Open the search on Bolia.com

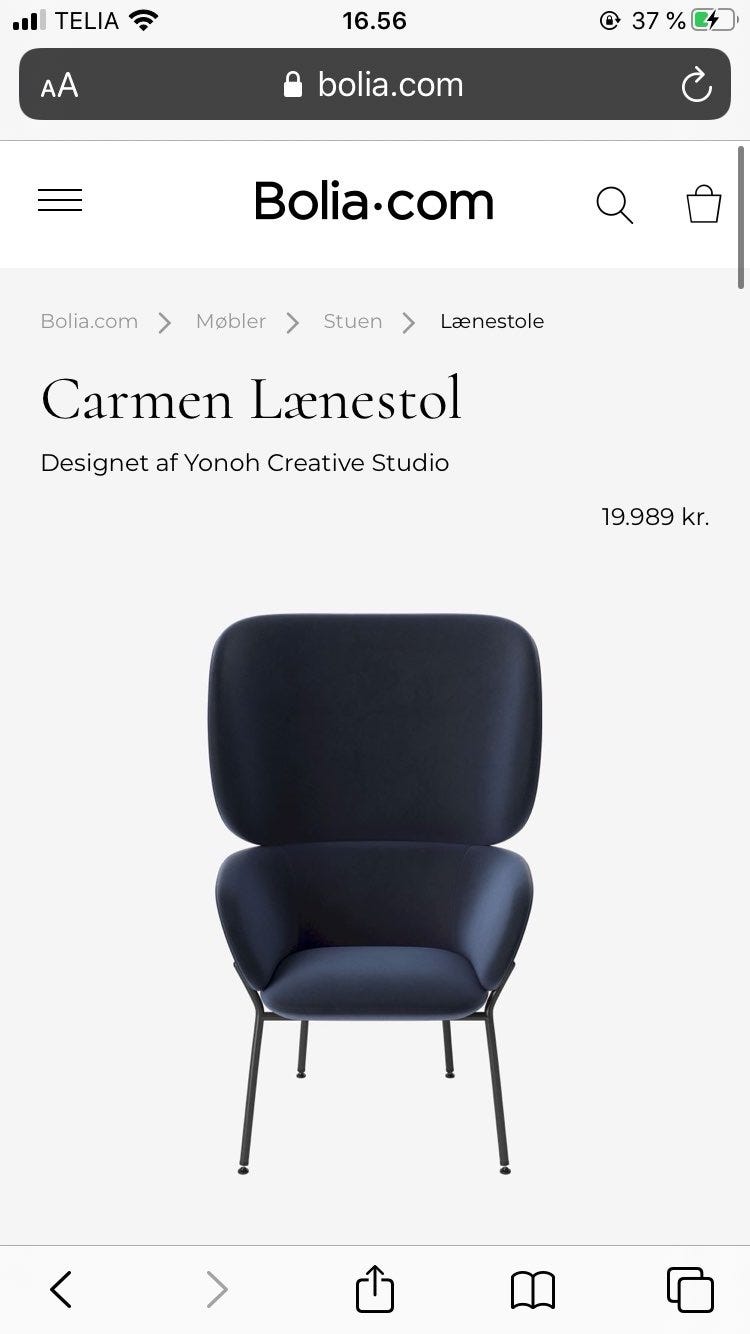point(615,205)
